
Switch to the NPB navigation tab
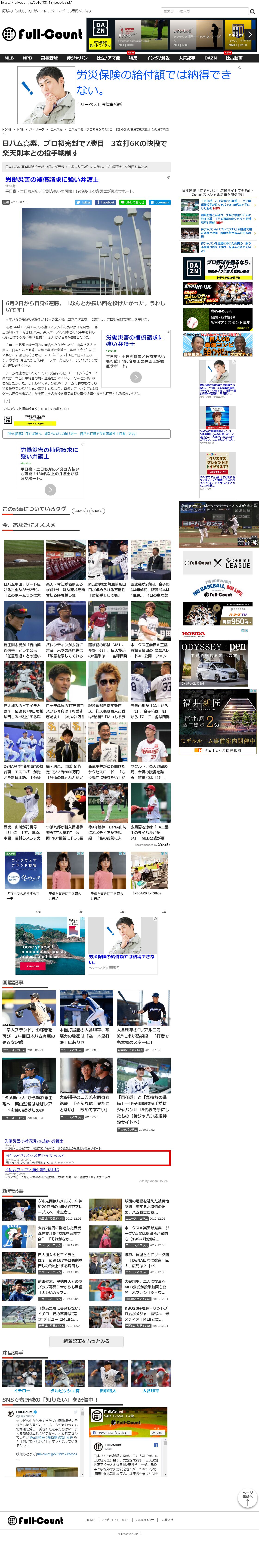point(27,58)
